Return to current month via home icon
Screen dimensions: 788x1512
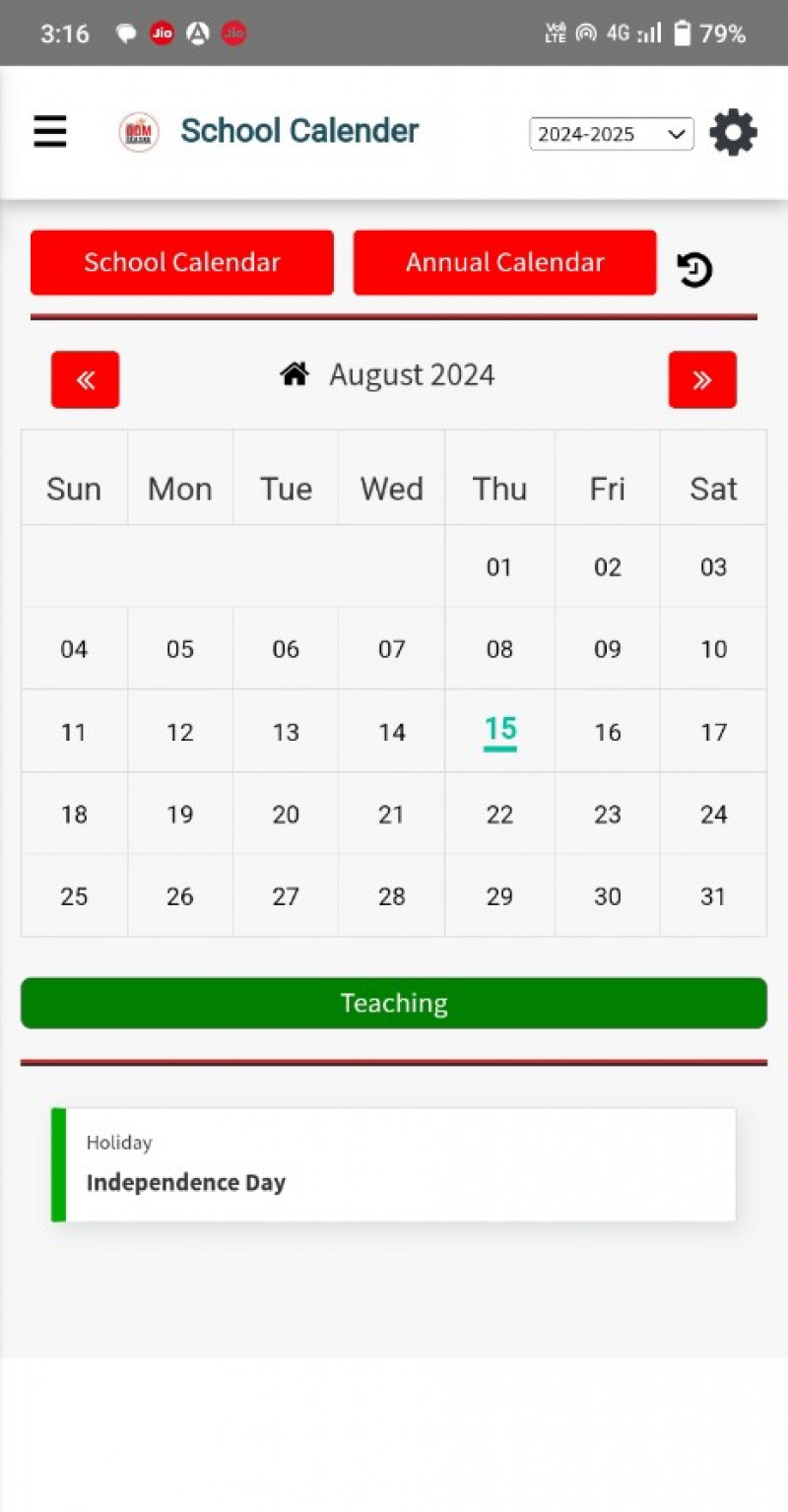point(295,374)
